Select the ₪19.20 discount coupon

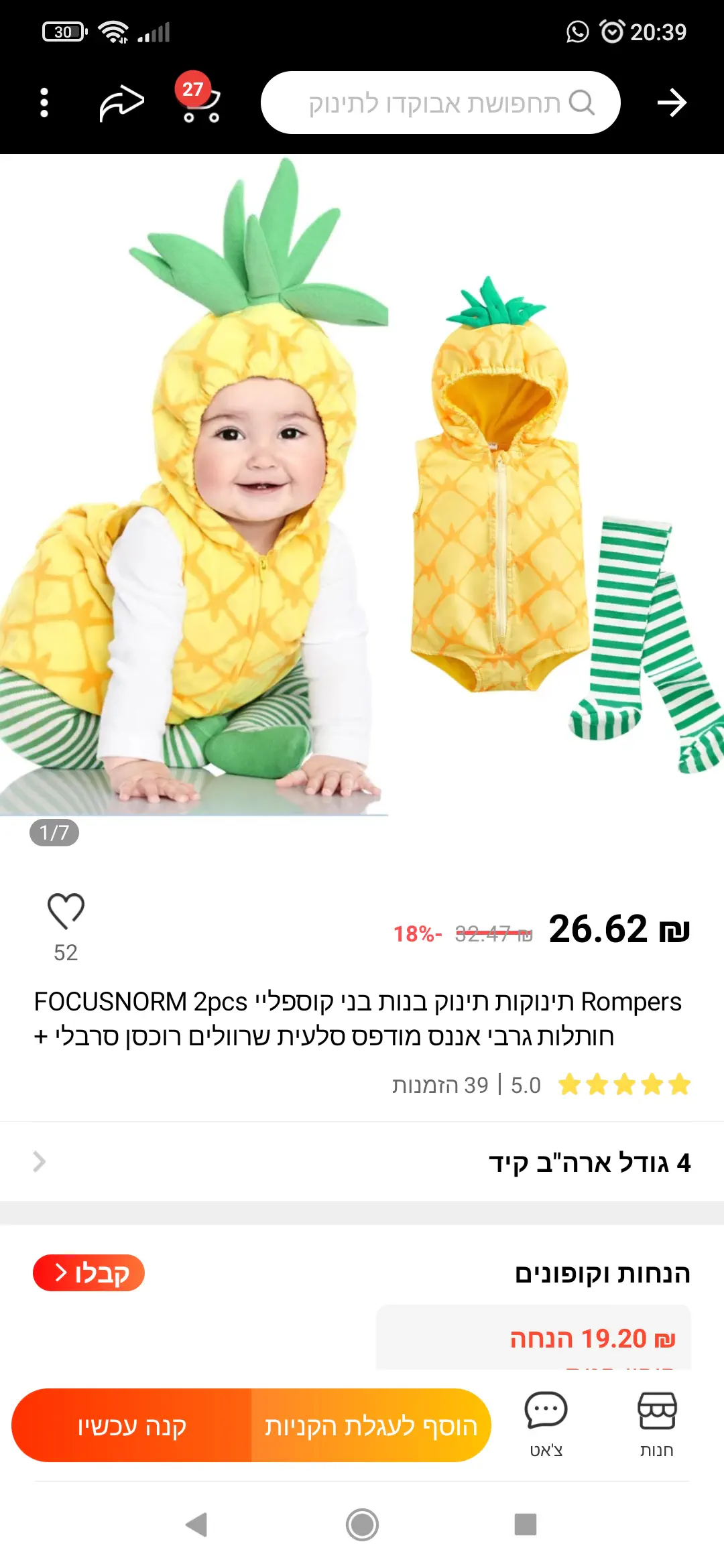pos(533,1339)
